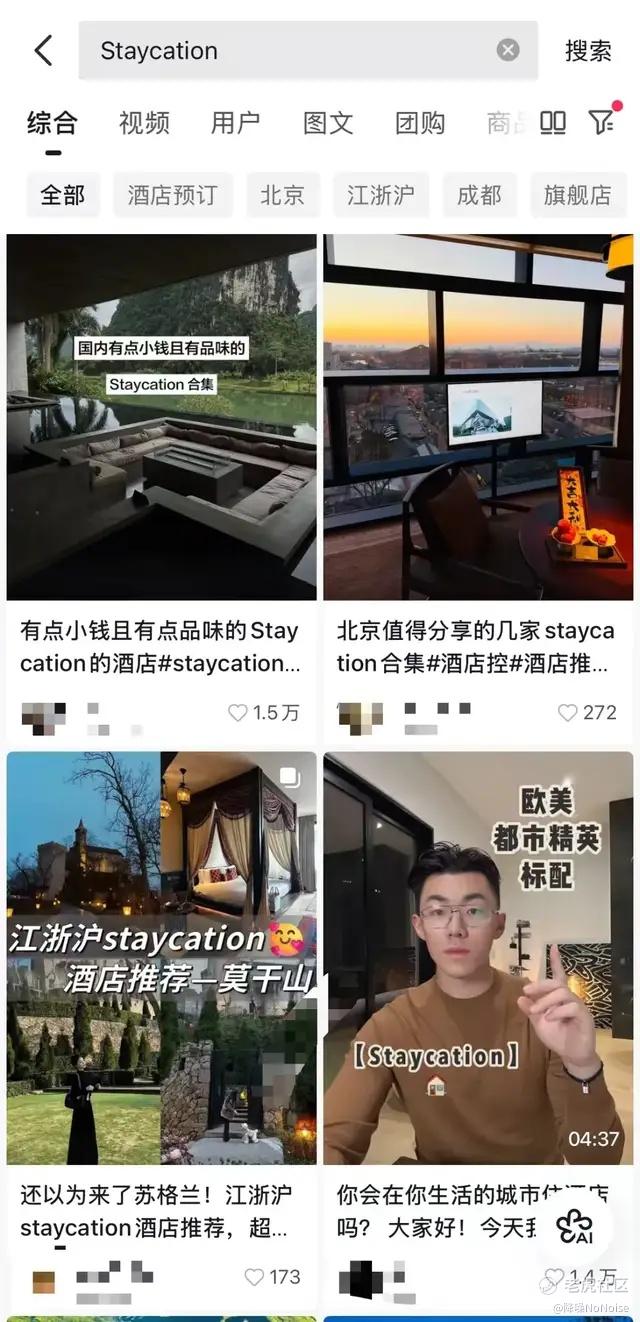640x1322 pixels.
Task: Switch to the 用户 tab
Action: coord(236,123)
